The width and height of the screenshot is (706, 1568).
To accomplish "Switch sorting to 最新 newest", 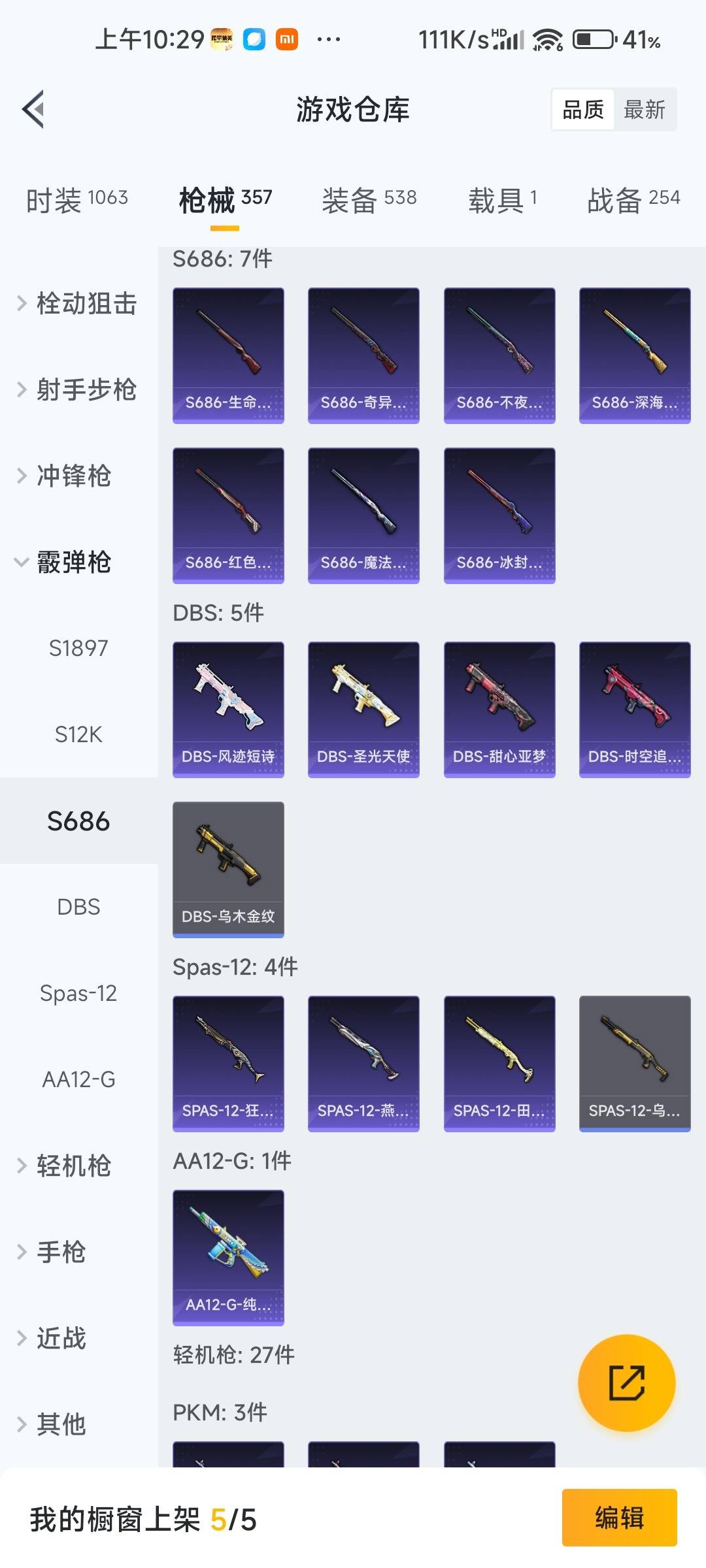I will [645, 109].
